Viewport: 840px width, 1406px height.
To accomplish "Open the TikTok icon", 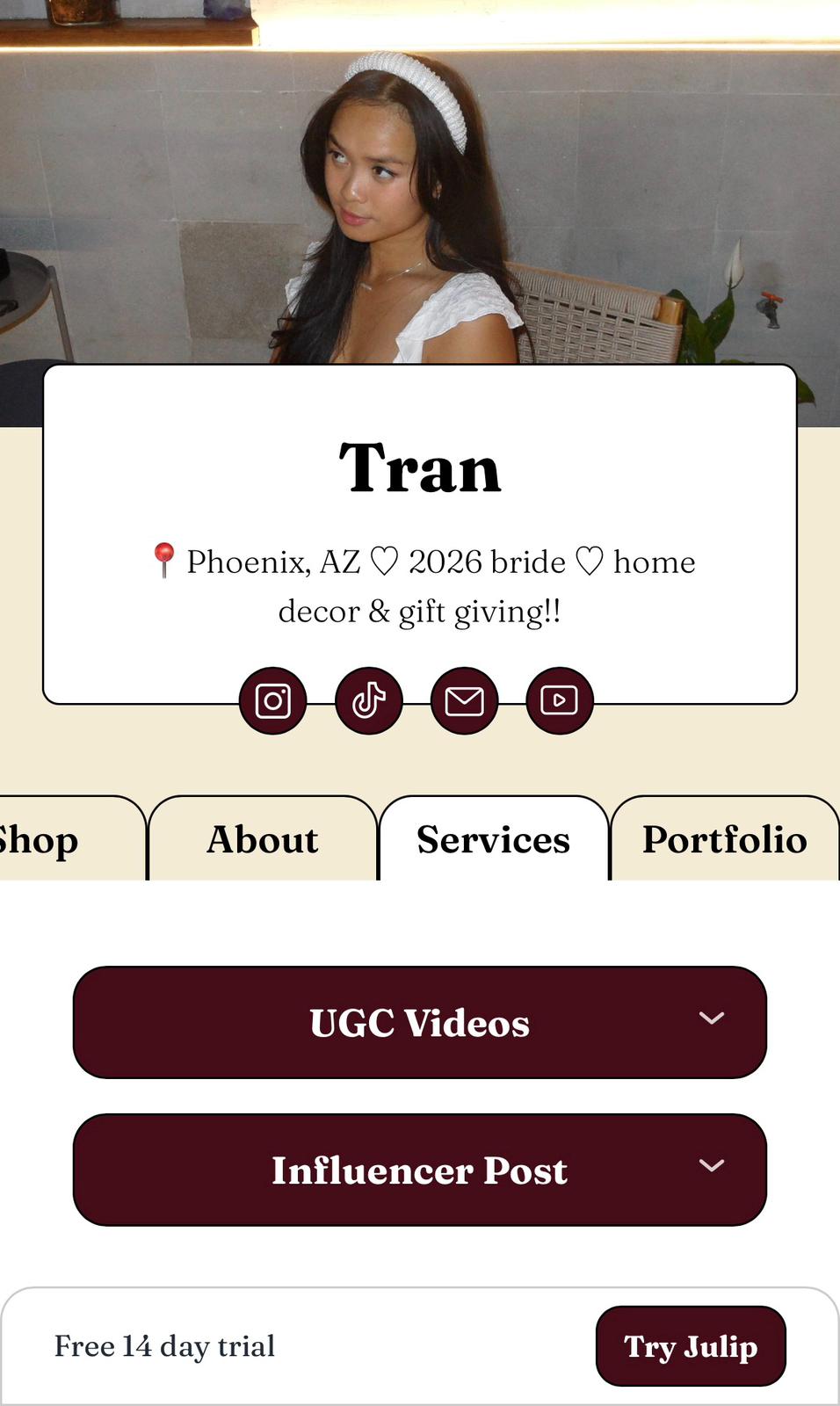I will [x=368, y=700].
